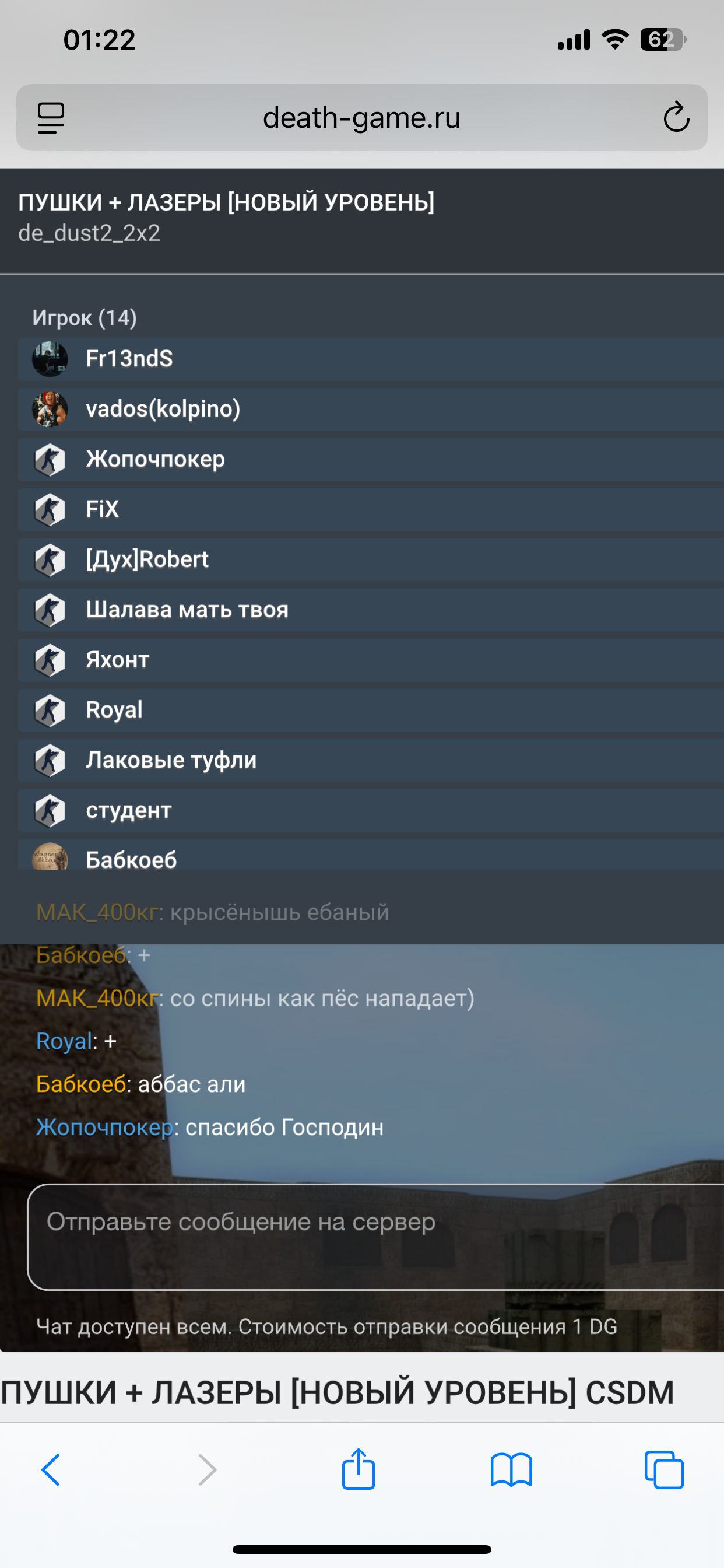Open player [Дух]Robert
724x1568 pixels.
tap(147, 559)
